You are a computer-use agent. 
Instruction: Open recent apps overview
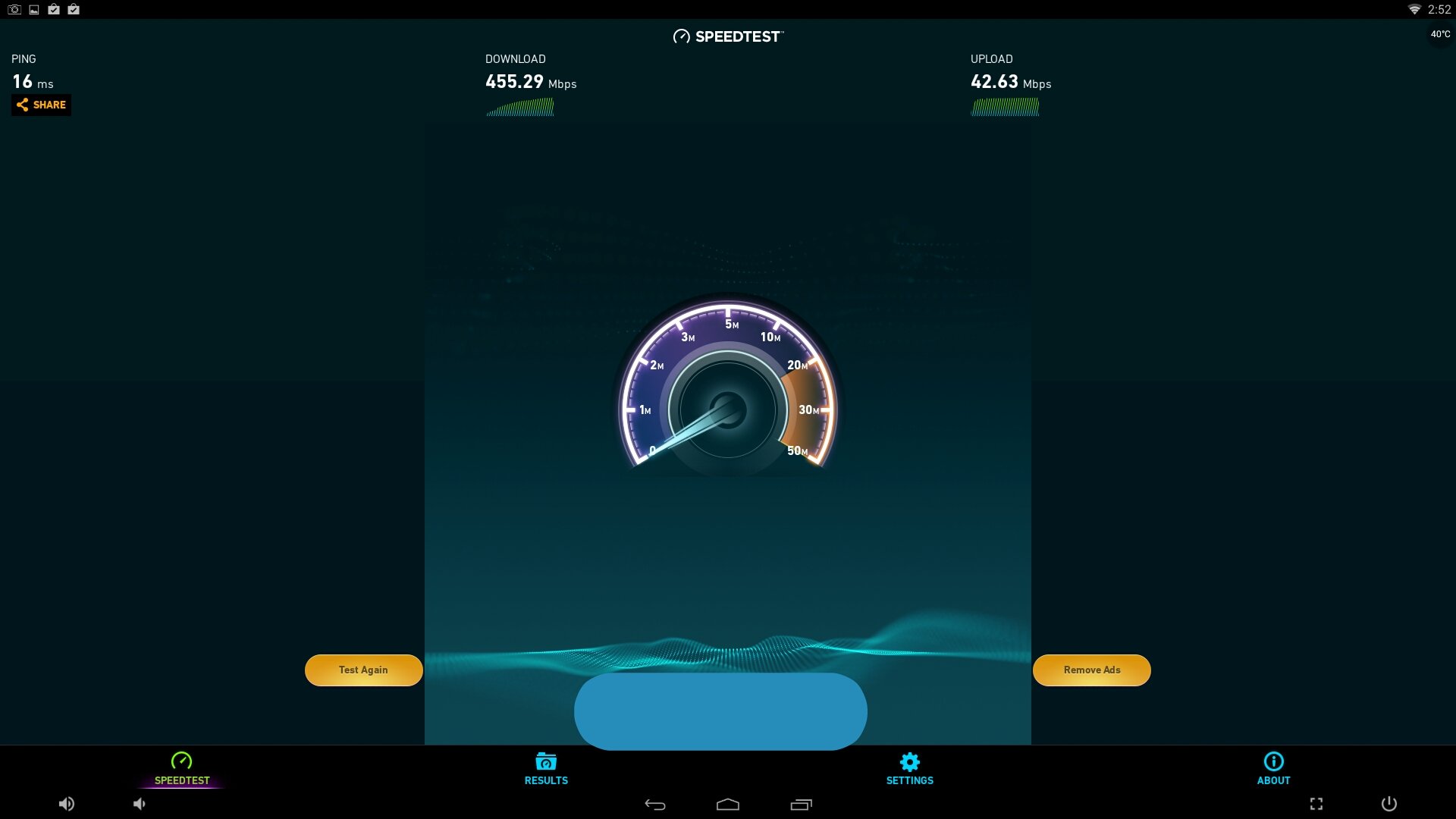point(801,805)
